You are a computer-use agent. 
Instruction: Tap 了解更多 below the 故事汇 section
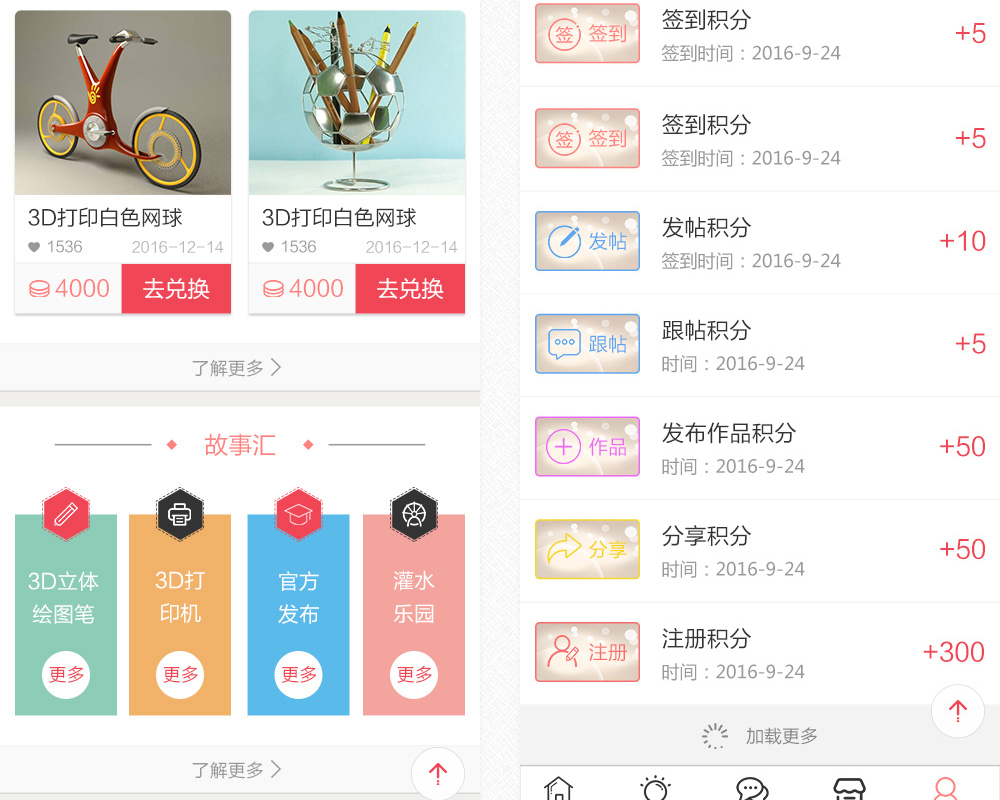237,770
